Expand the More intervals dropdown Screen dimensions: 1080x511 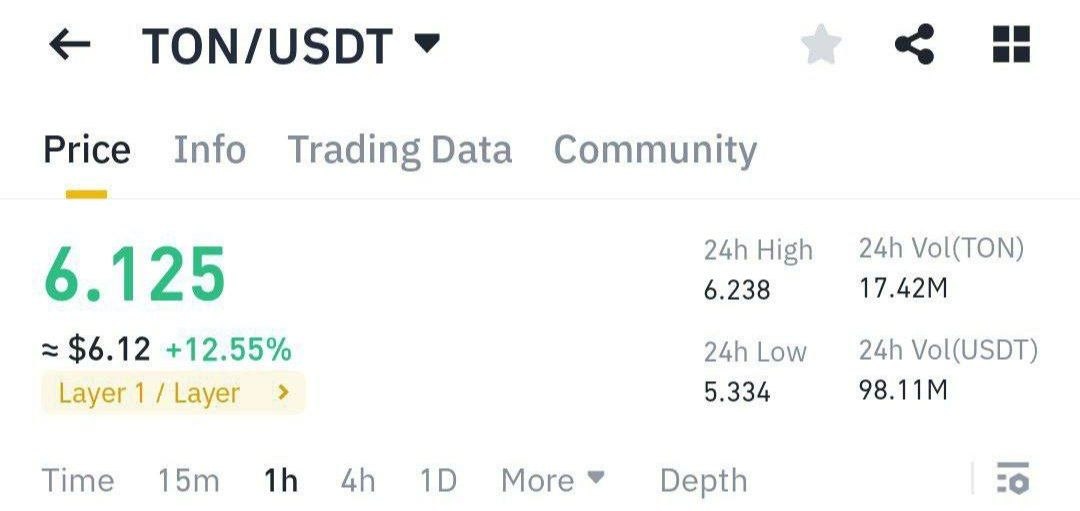(552, 480)
